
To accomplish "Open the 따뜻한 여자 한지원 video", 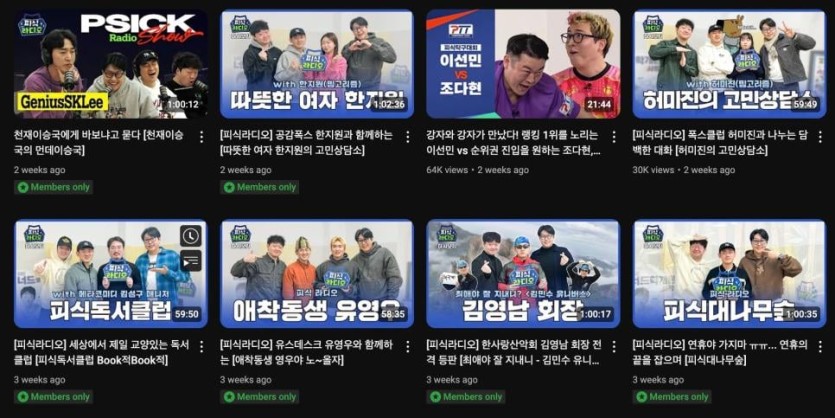I will tap(316, 62).
